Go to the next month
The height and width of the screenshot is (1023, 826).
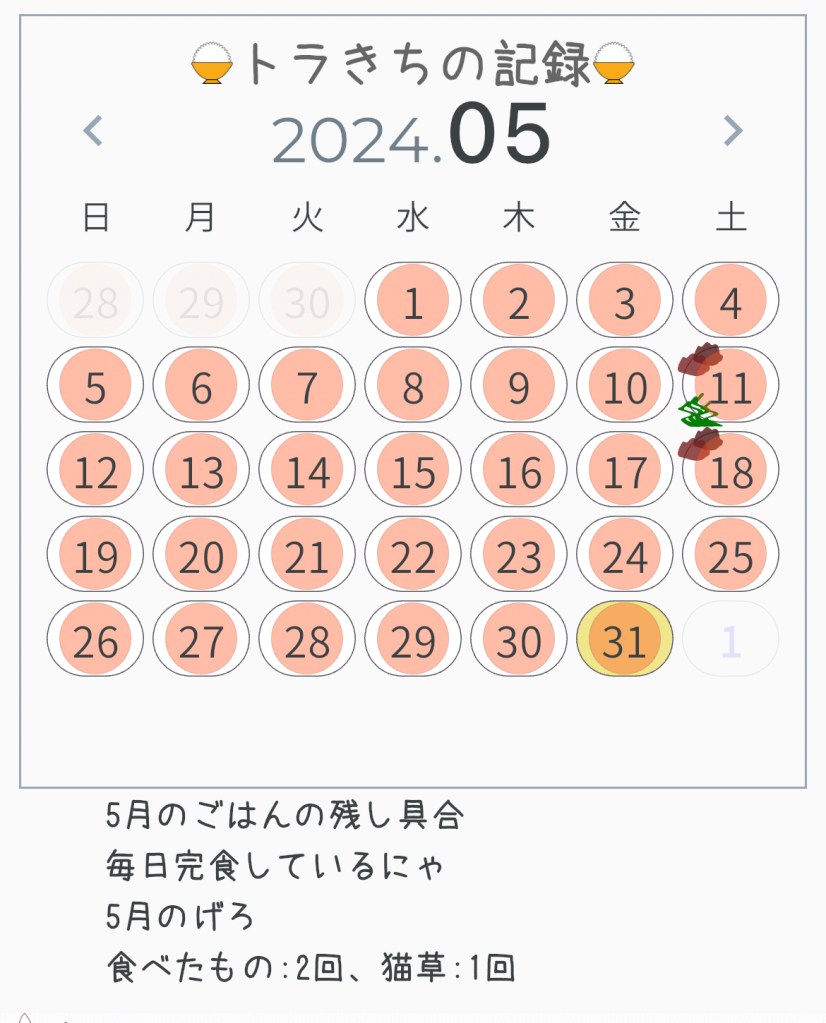[x=733, y=131]
